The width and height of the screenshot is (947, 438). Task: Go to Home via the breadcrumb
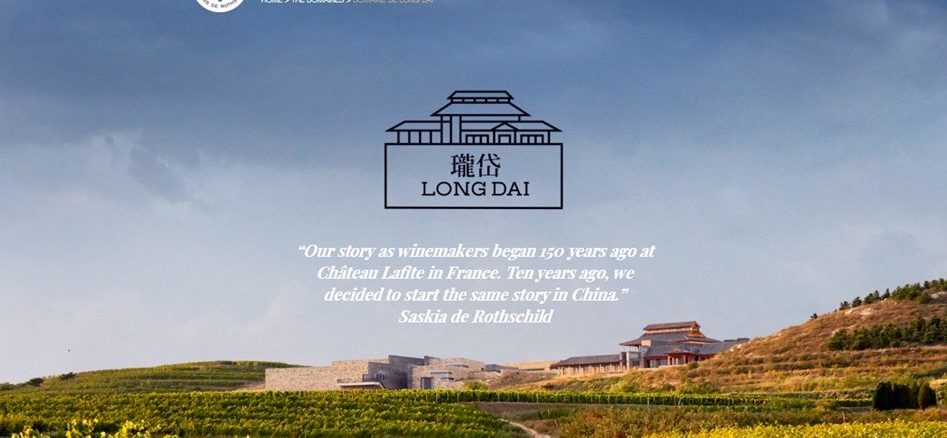pyautogui.click(x=270, y=1)
